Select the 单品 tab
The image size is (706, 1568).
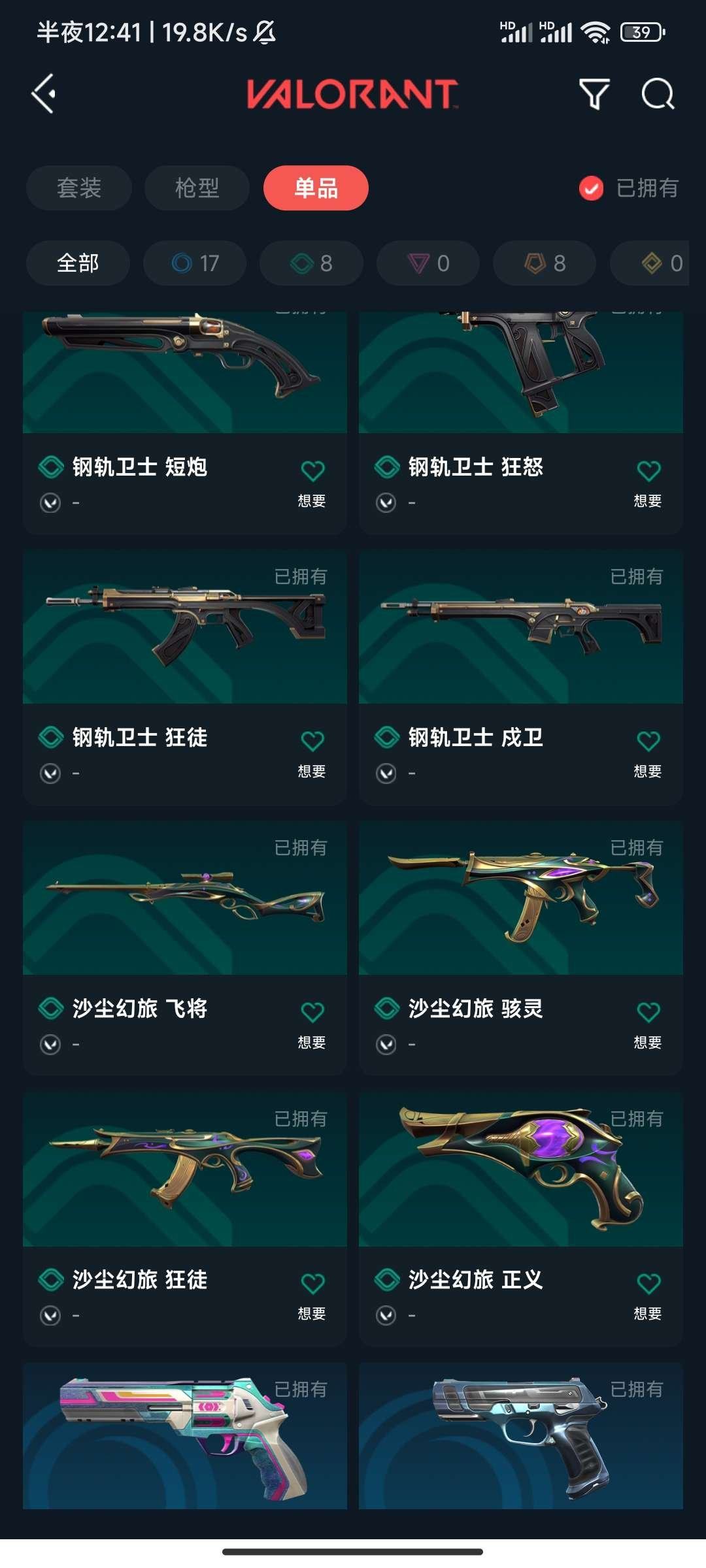coord(316,188)
